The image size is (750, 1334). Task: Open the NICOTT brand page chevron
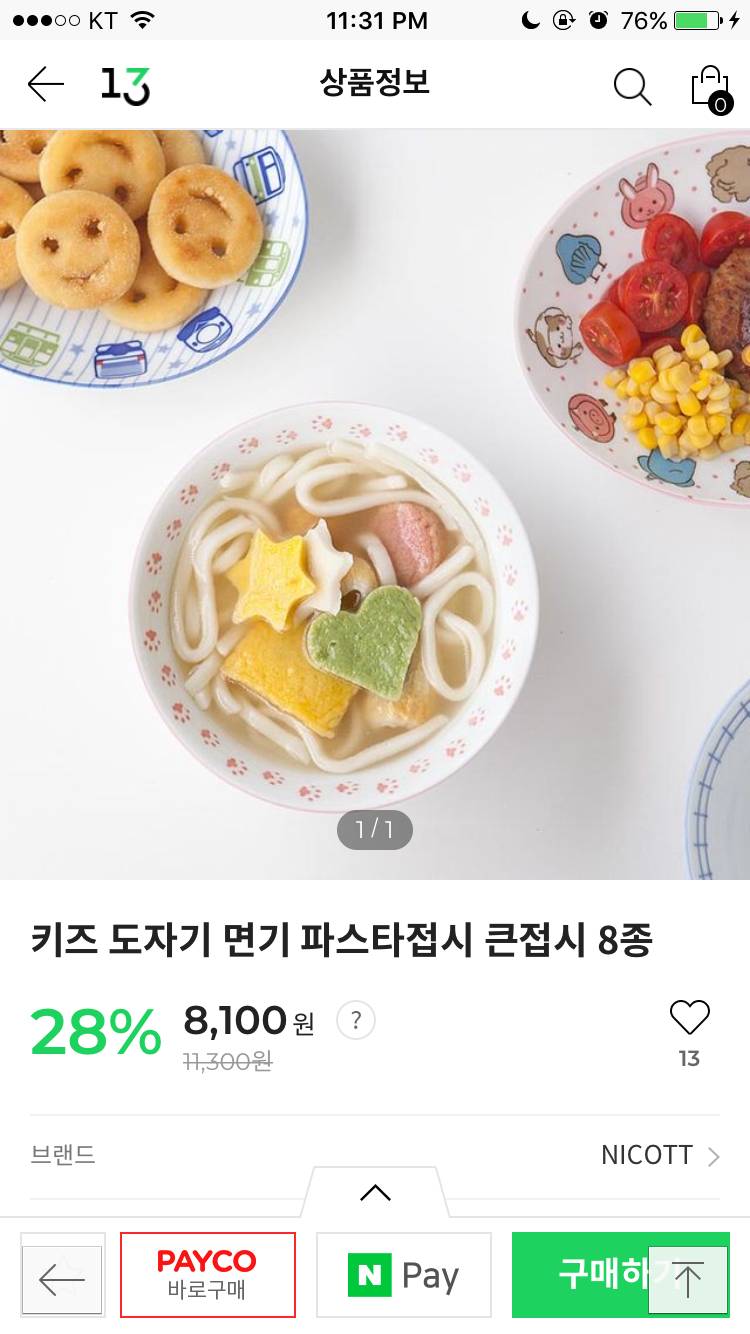[716, 1155]
